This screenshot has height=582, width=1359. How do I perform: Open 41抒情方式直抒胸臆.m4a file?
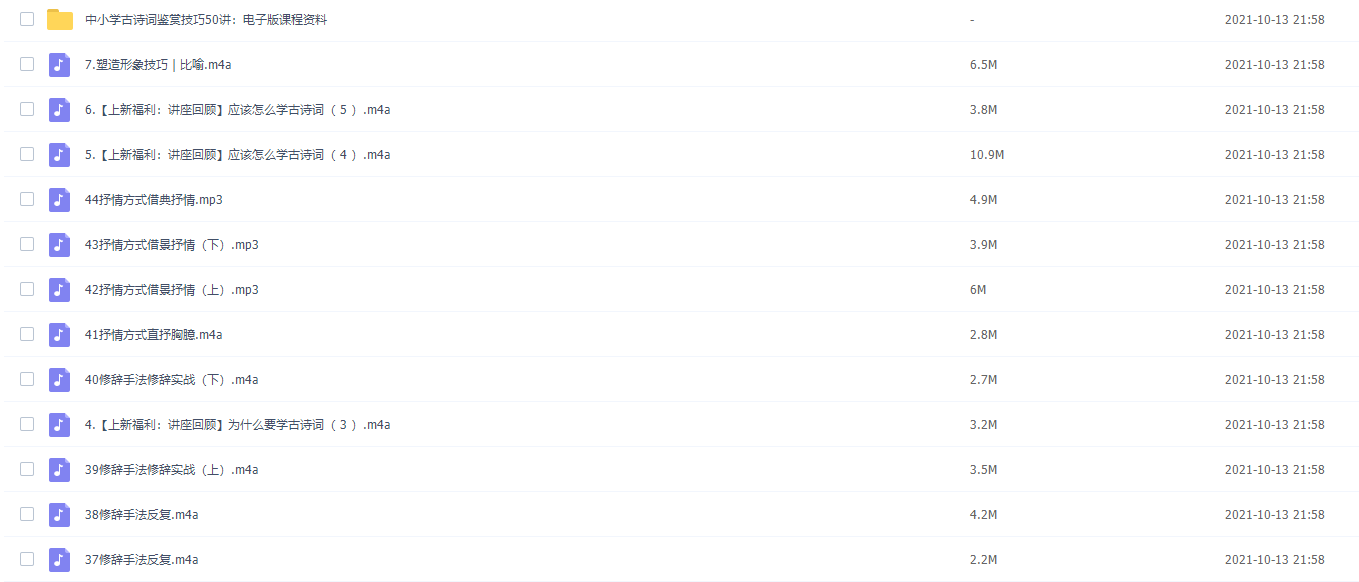153,335
